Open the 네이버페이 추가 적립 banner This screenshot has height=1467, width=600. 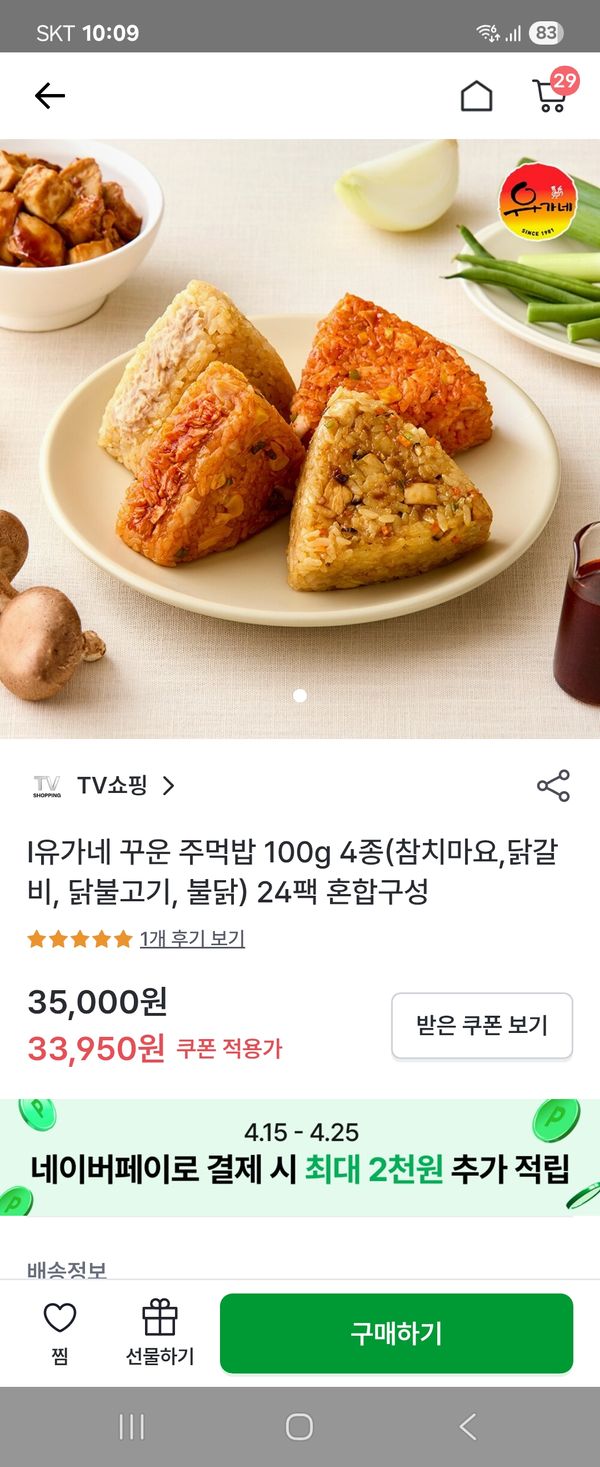tap(300, 1157)
